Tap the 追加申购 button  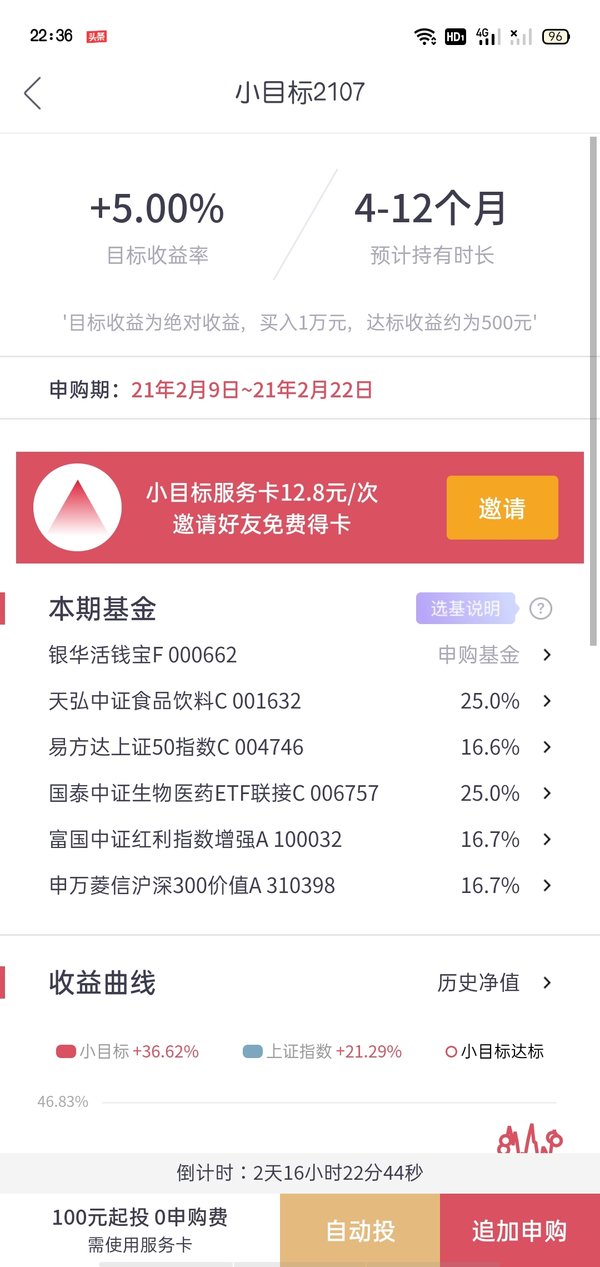(x=520, y=1230)
